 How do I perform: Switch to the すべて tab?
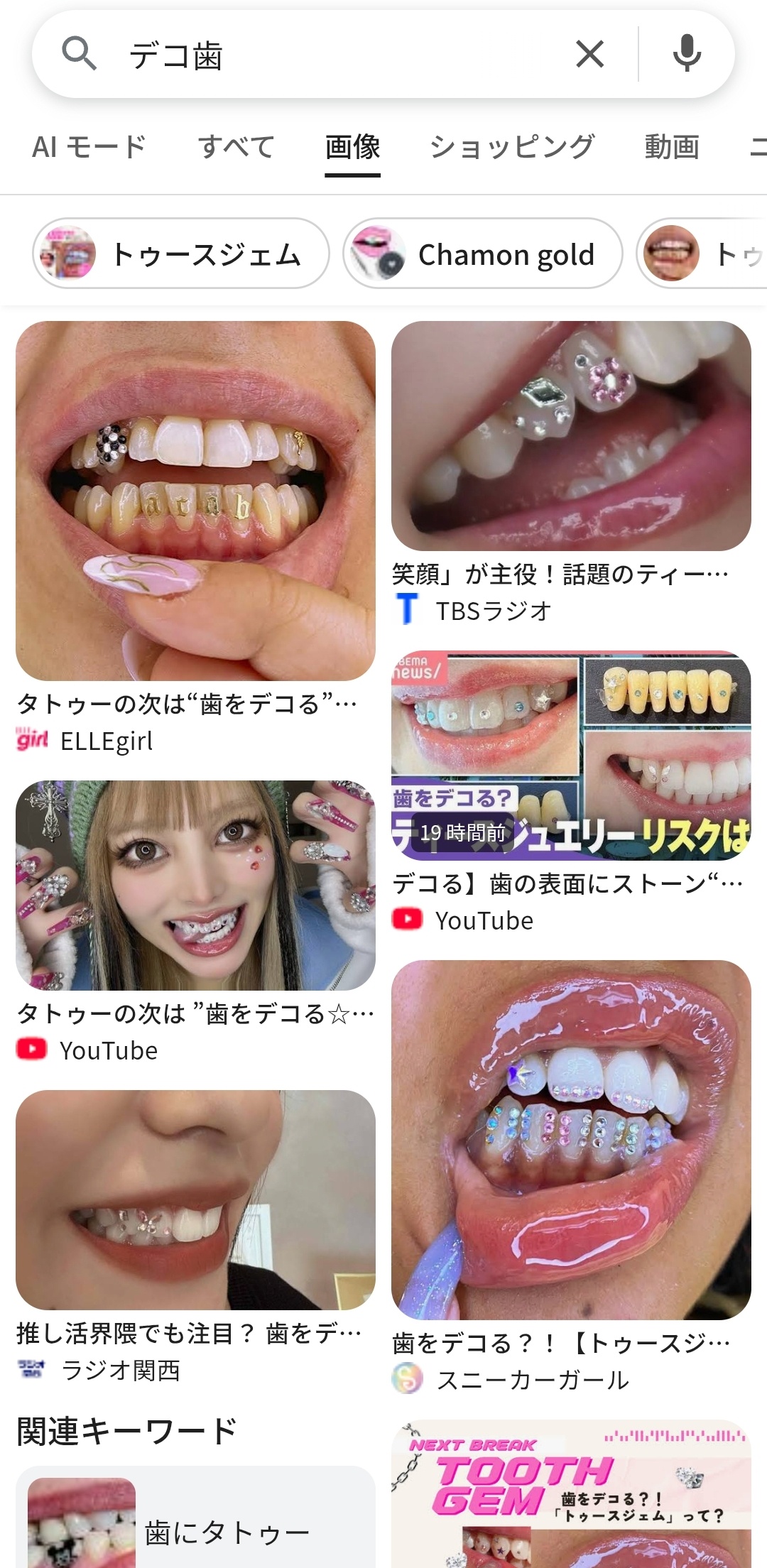236,147
